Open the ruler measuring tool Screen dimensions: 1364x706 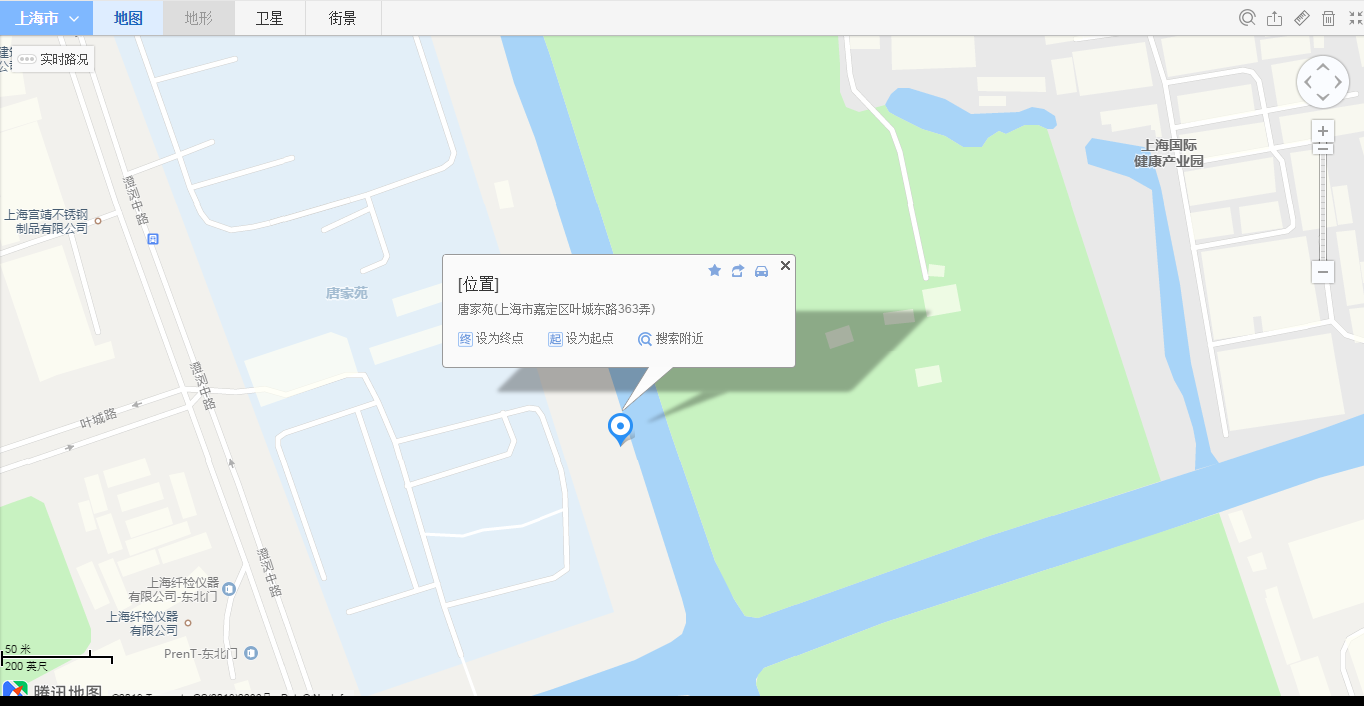pyautogui.click(x=1301, y=18)
